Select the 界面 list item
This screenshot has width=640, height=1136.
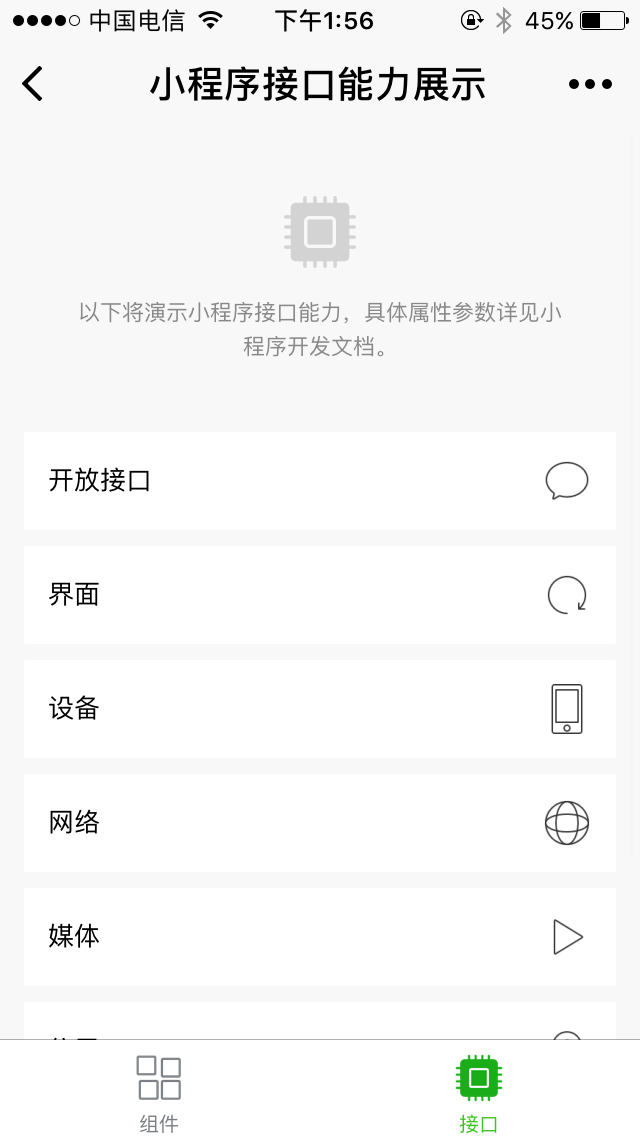point(320,595)
